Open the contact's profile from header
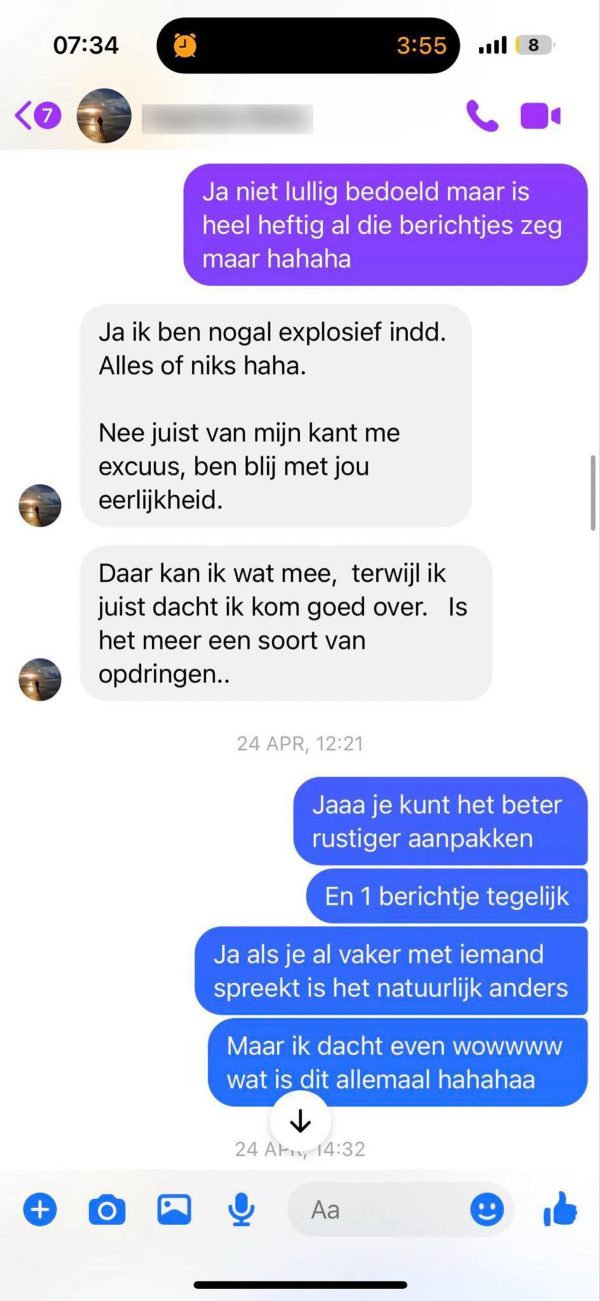The width and height of the screenshot is (600, 1301). (105, 116)
